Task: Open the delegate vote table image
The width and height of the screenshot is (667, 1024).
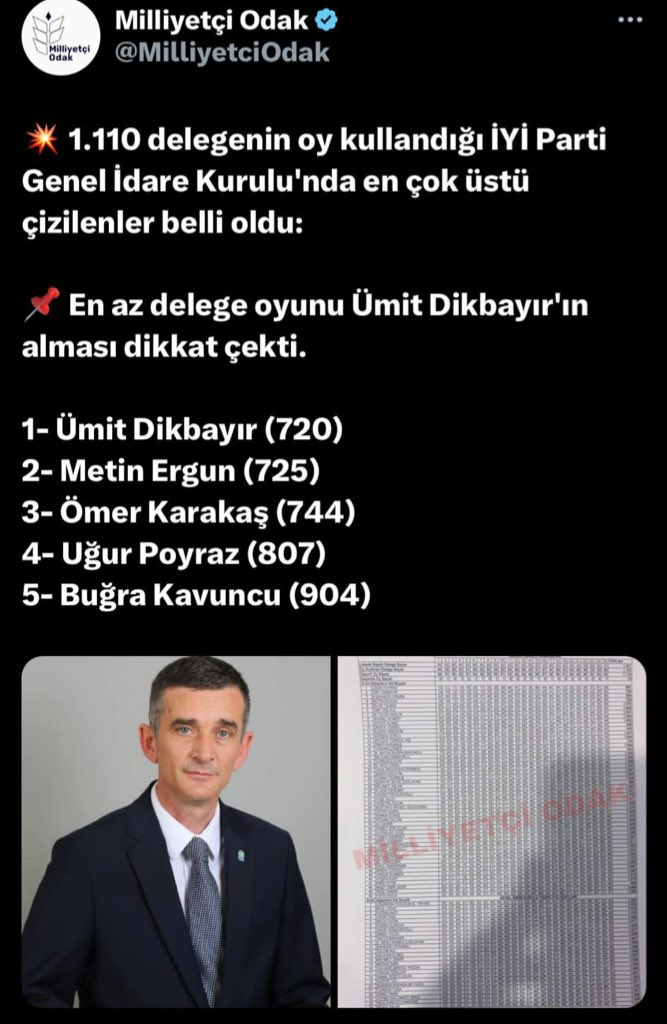Action: pos(491,831)
